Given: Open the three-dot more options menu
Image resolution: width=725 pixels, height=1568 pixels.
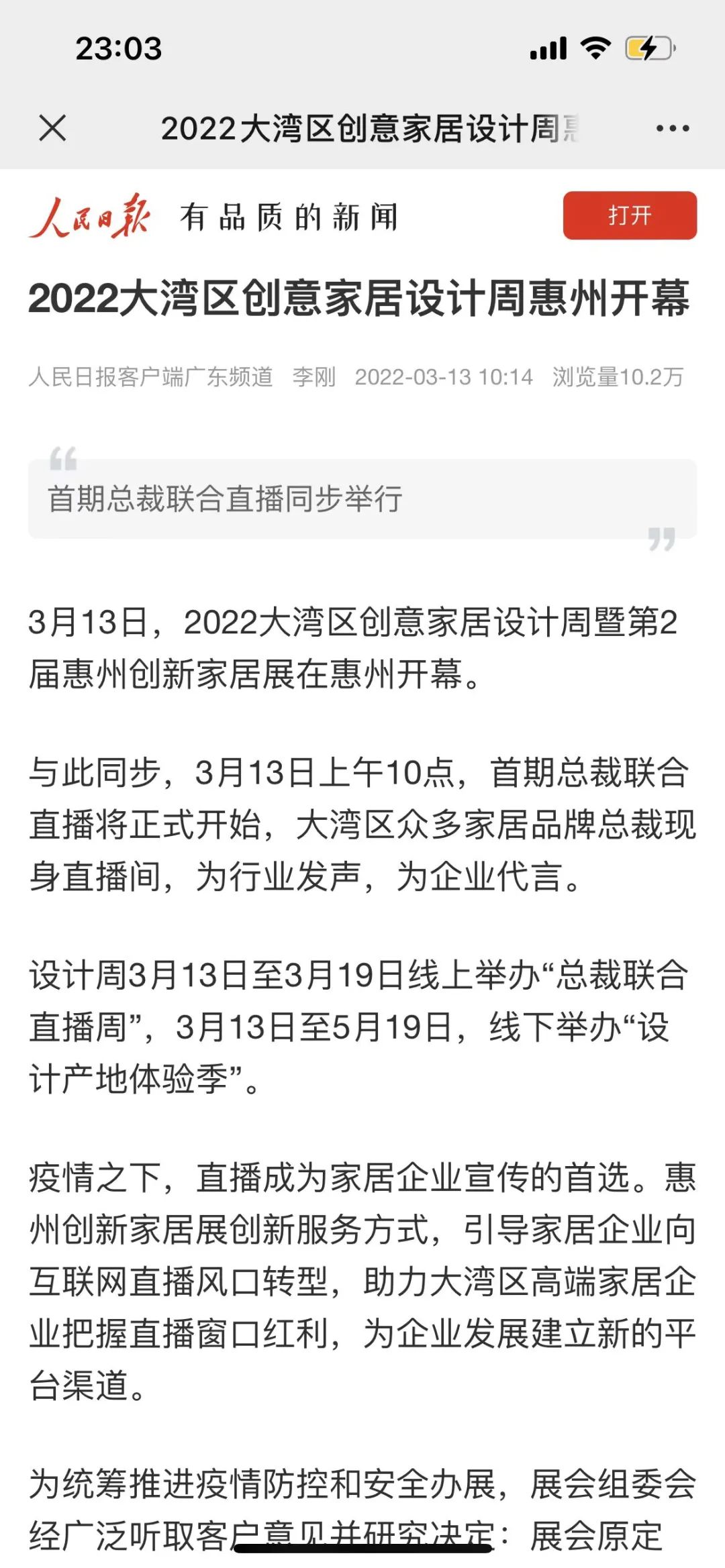Looking at the screenshot, I should [x=673, y=128].
